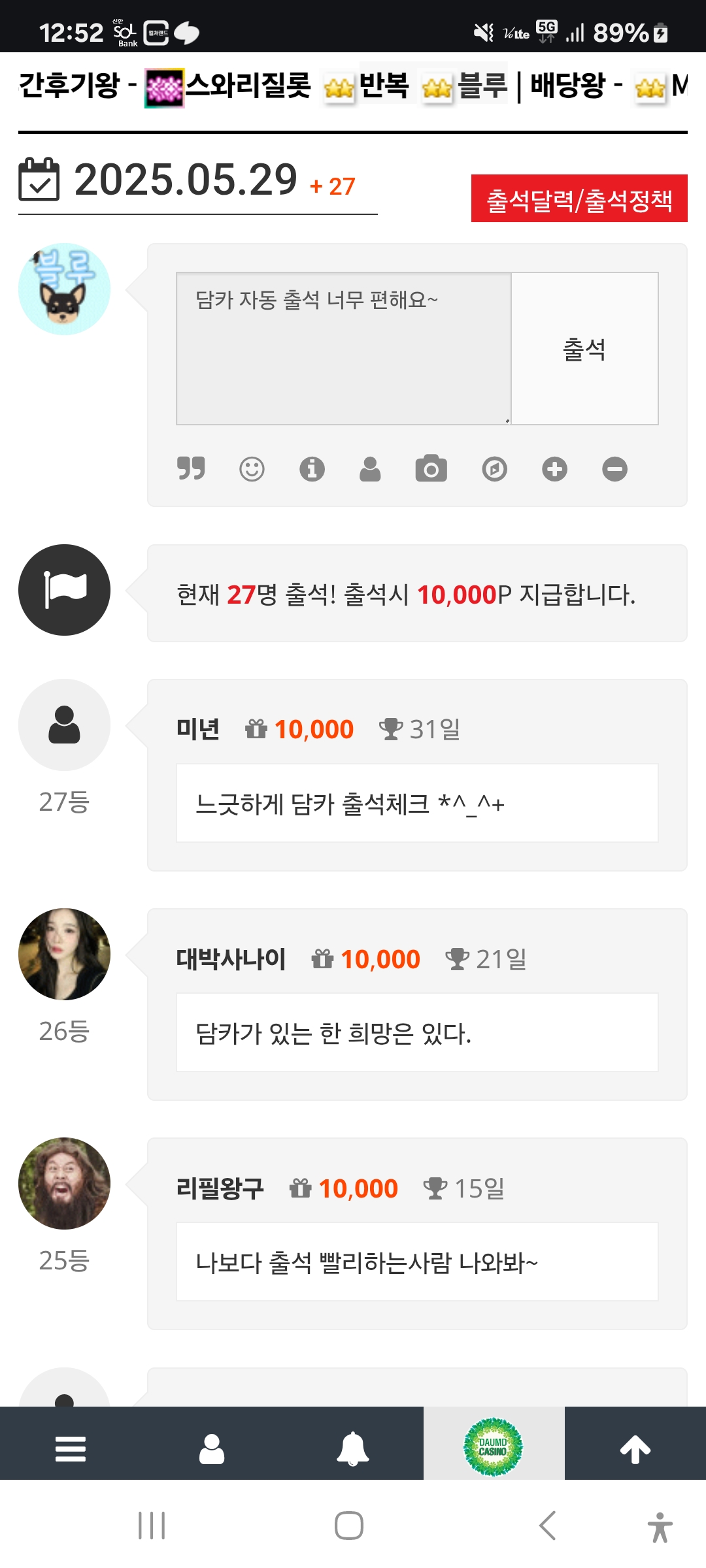Enlarge the text box with plus icon
Screen dimensions: 706x1568
point(554,468)
